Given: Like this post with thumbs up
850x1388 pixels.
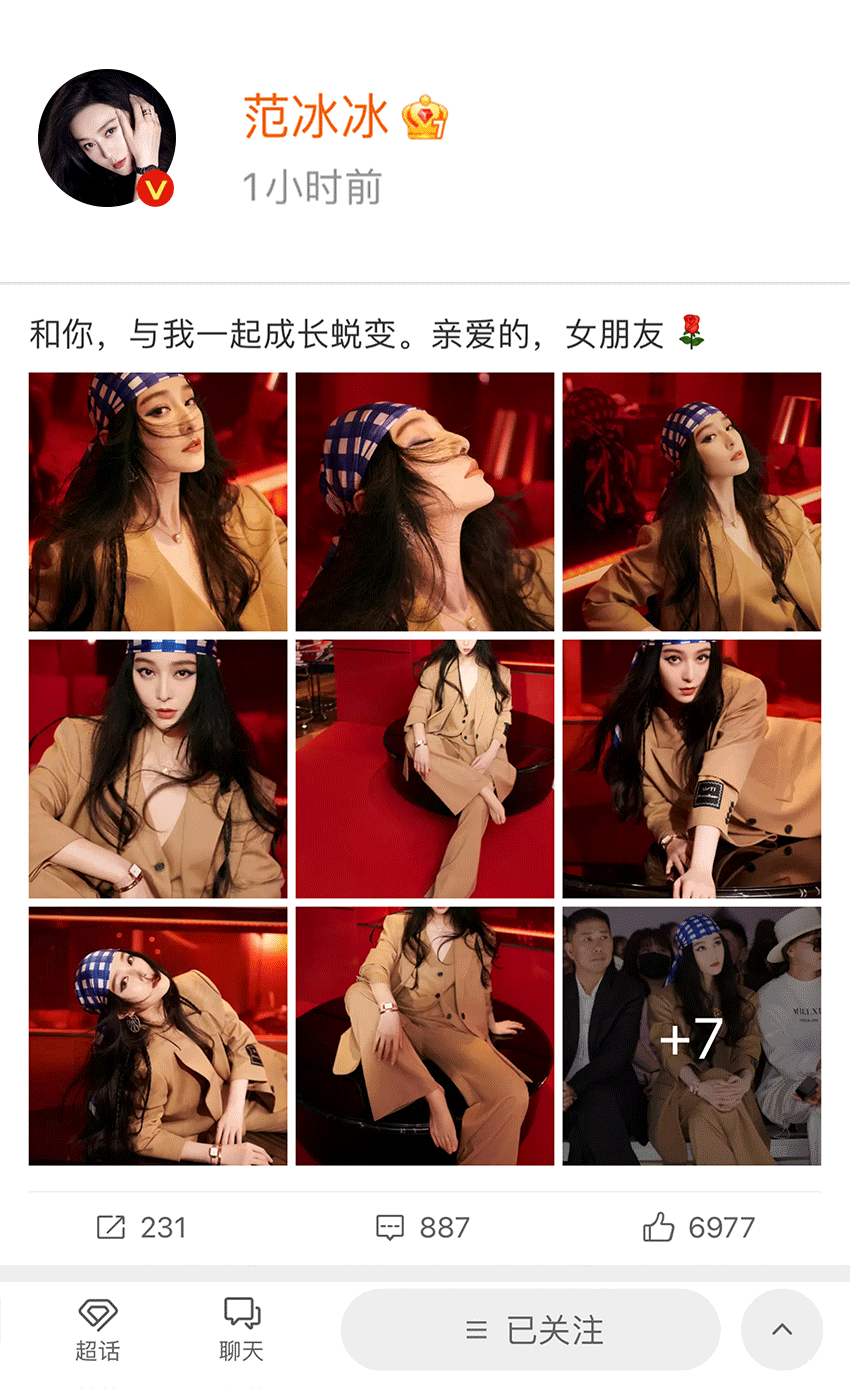Looking at the screenshot, I should (x=698, y=1227).
